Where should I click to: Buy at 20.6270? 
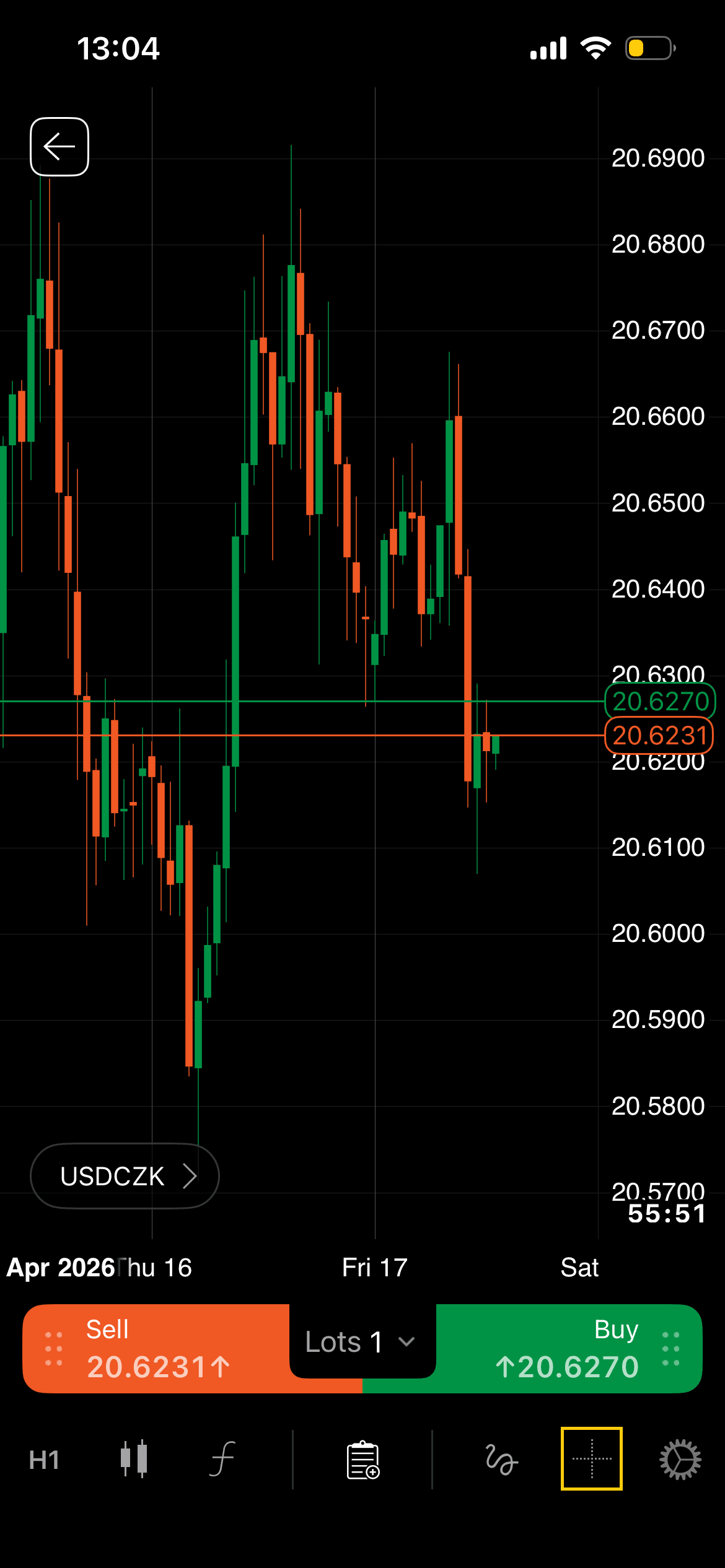tap(569, 1349)
